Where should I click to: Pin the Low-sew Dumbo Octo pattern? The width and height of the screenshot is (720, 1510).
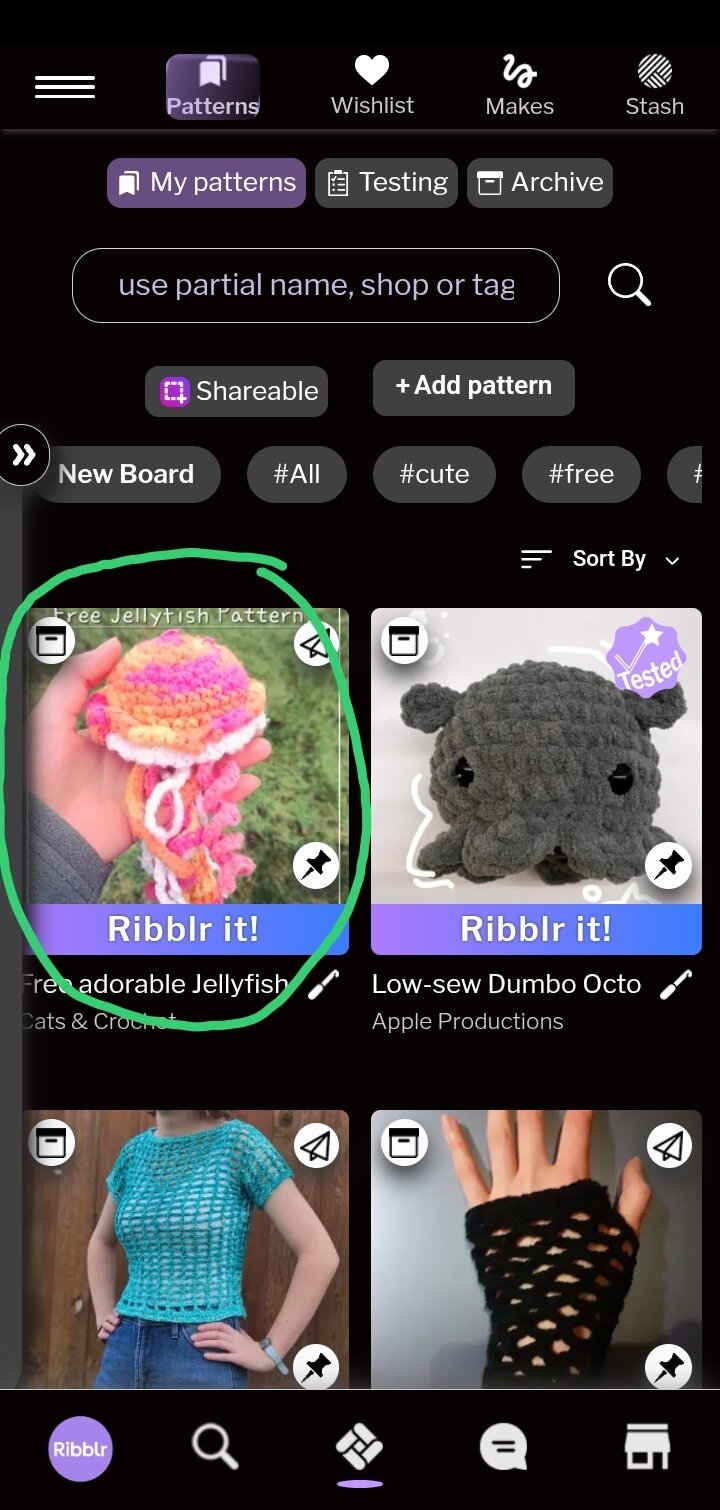click(x=668, y=866)
